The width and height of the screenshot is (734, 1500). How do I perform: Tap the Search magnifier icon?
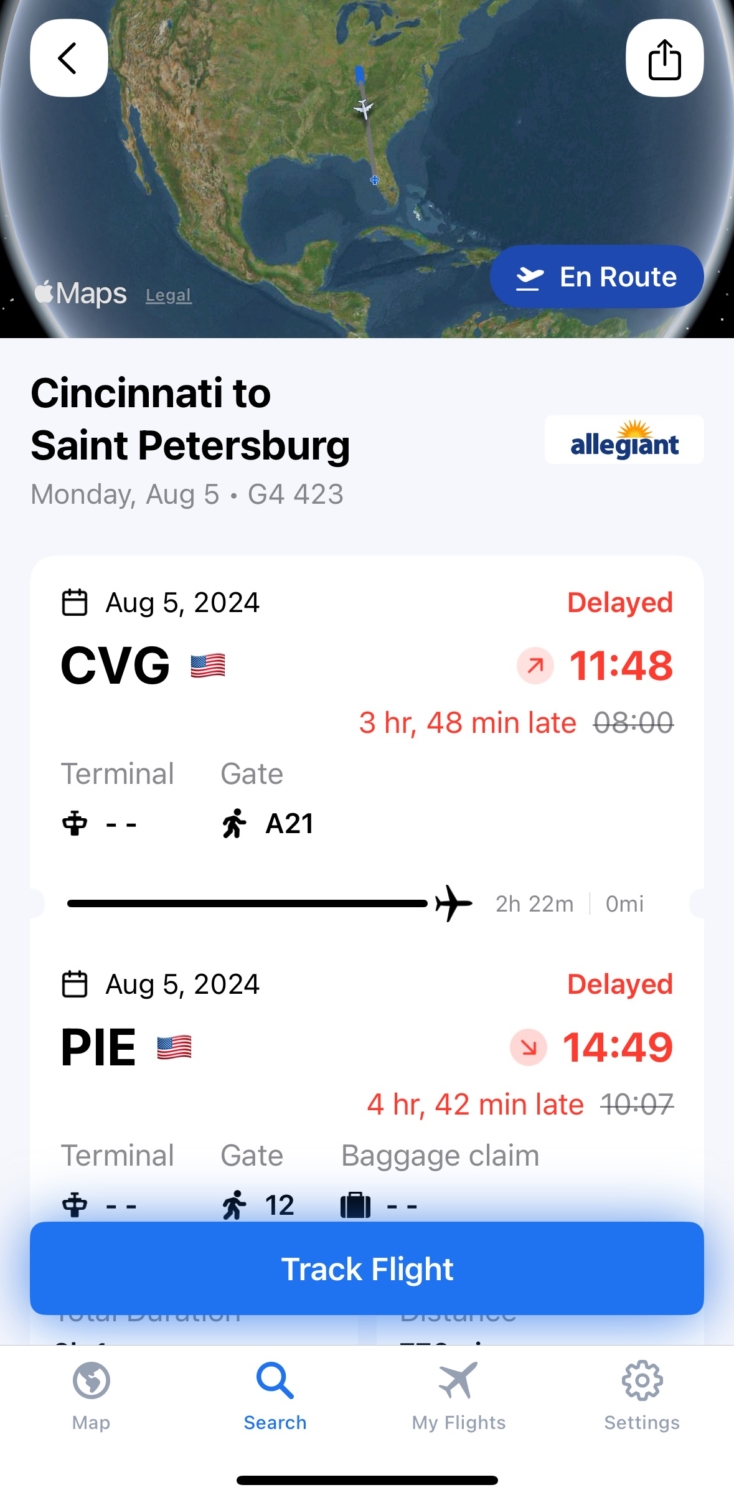274,1378
